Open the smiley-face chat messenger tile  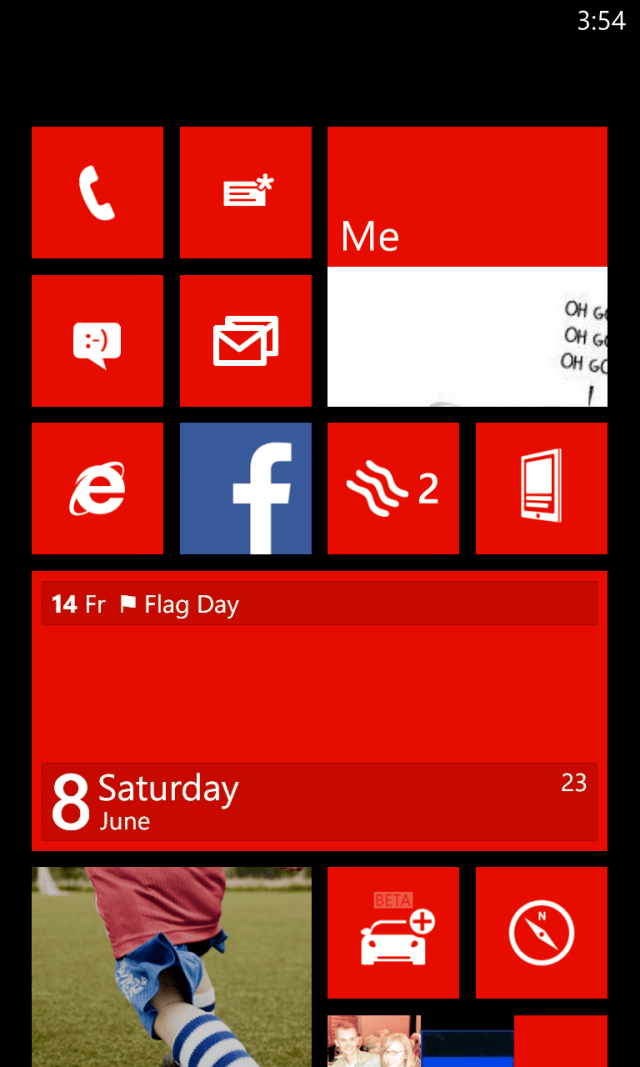97,341
